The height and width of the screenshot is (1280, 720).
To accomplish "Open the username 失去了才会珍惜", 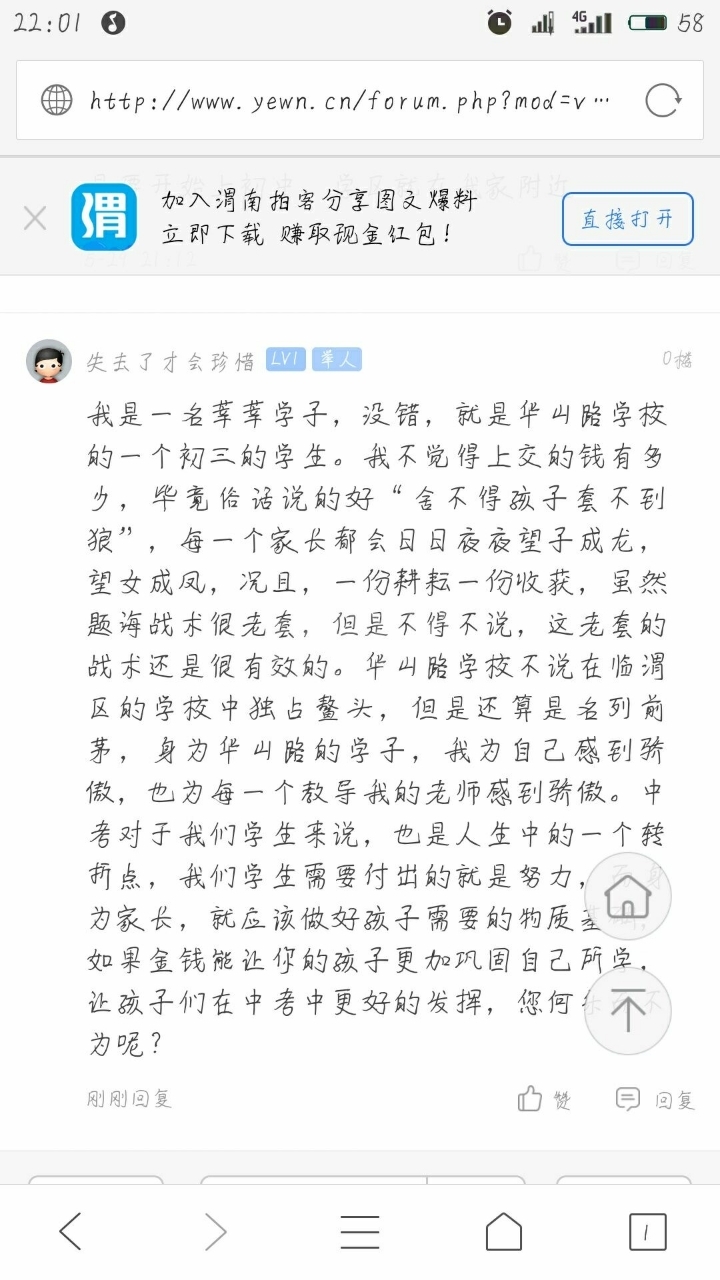I will point(171,361).
